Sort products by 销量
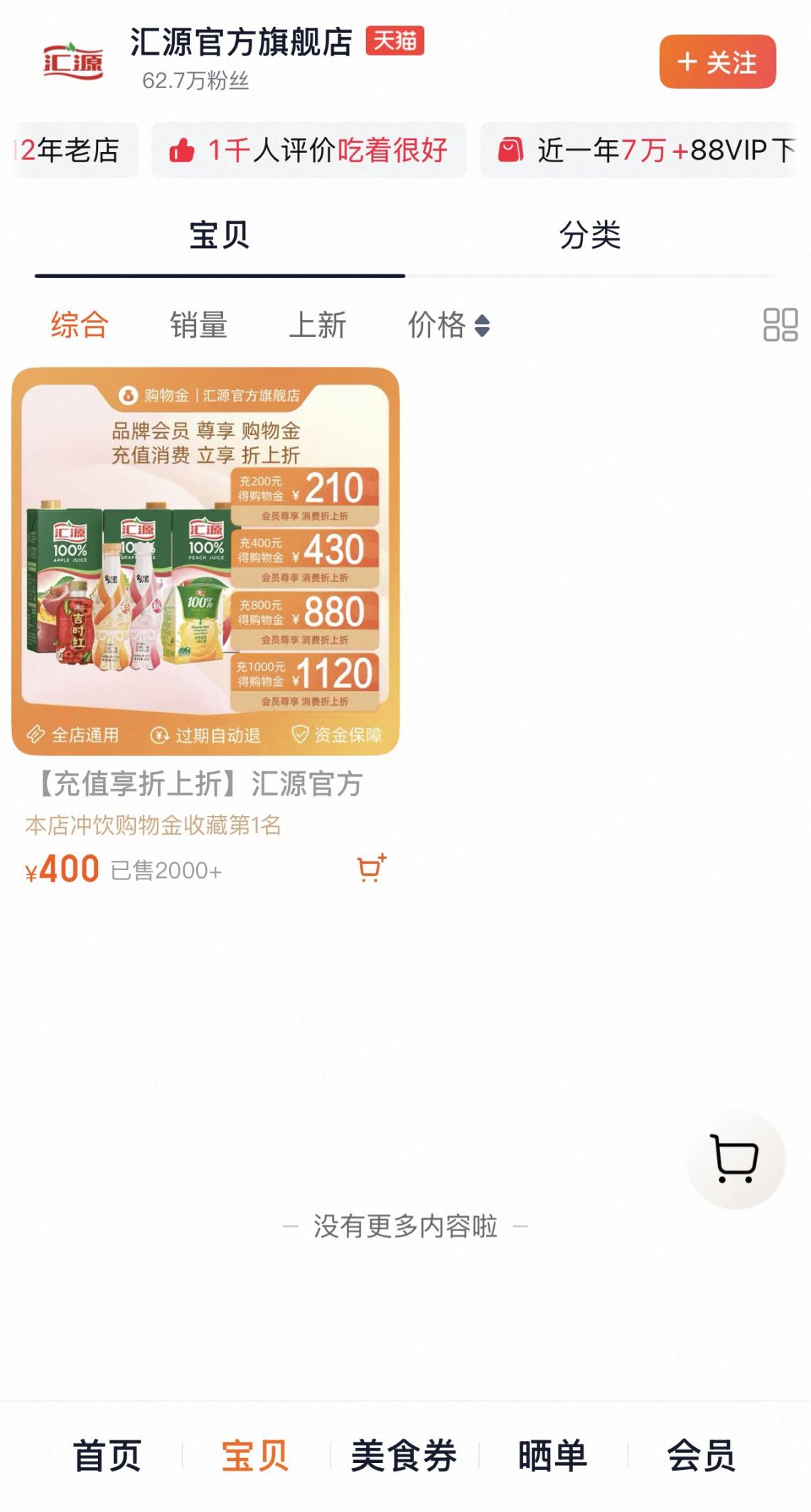The width and height of the screenshot is (811, 1512). (x=198, y=326)
